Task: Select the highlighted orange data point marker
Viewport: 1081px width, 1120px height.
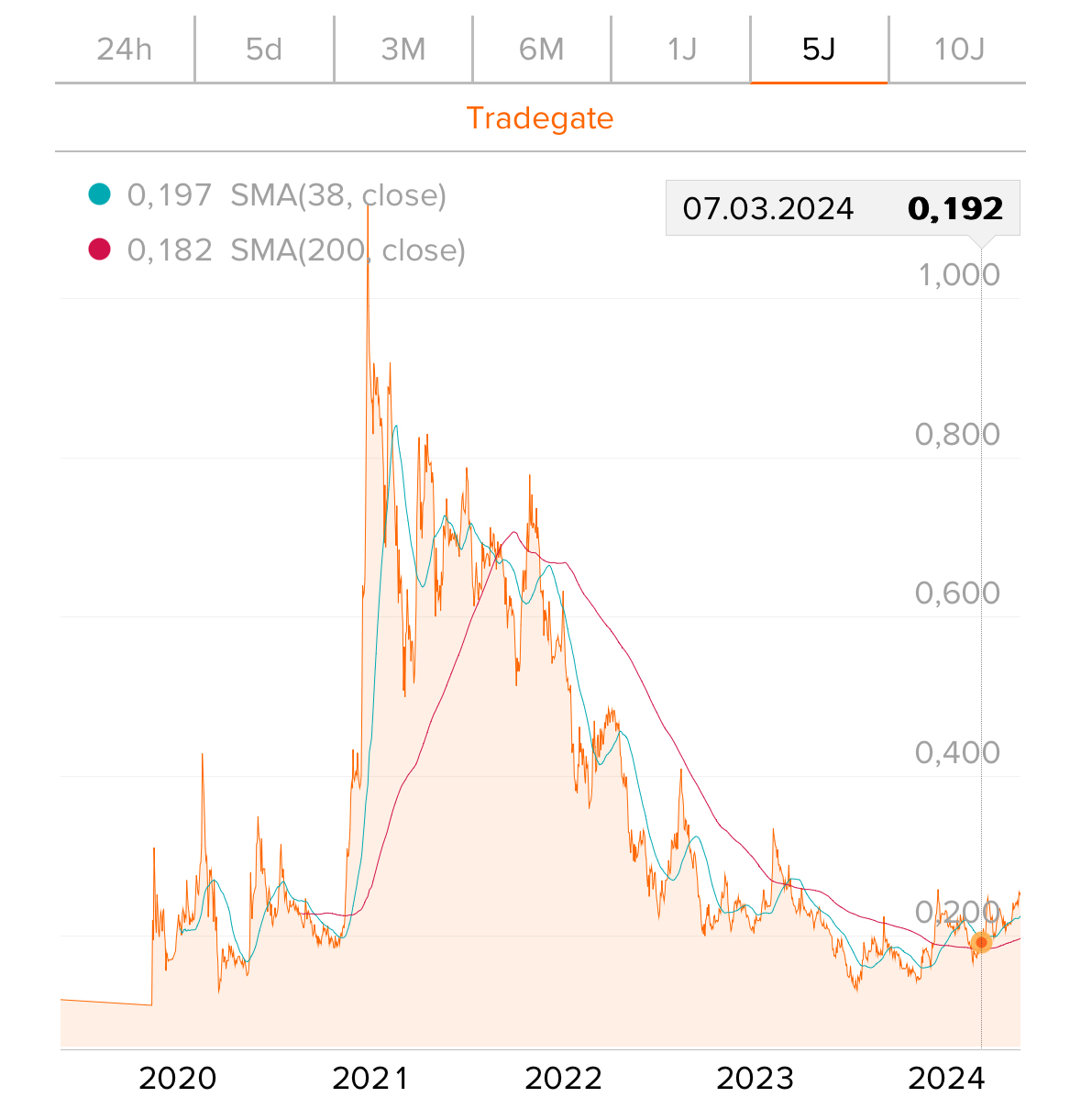Action: pyautogui.click(x=981, y=945)
